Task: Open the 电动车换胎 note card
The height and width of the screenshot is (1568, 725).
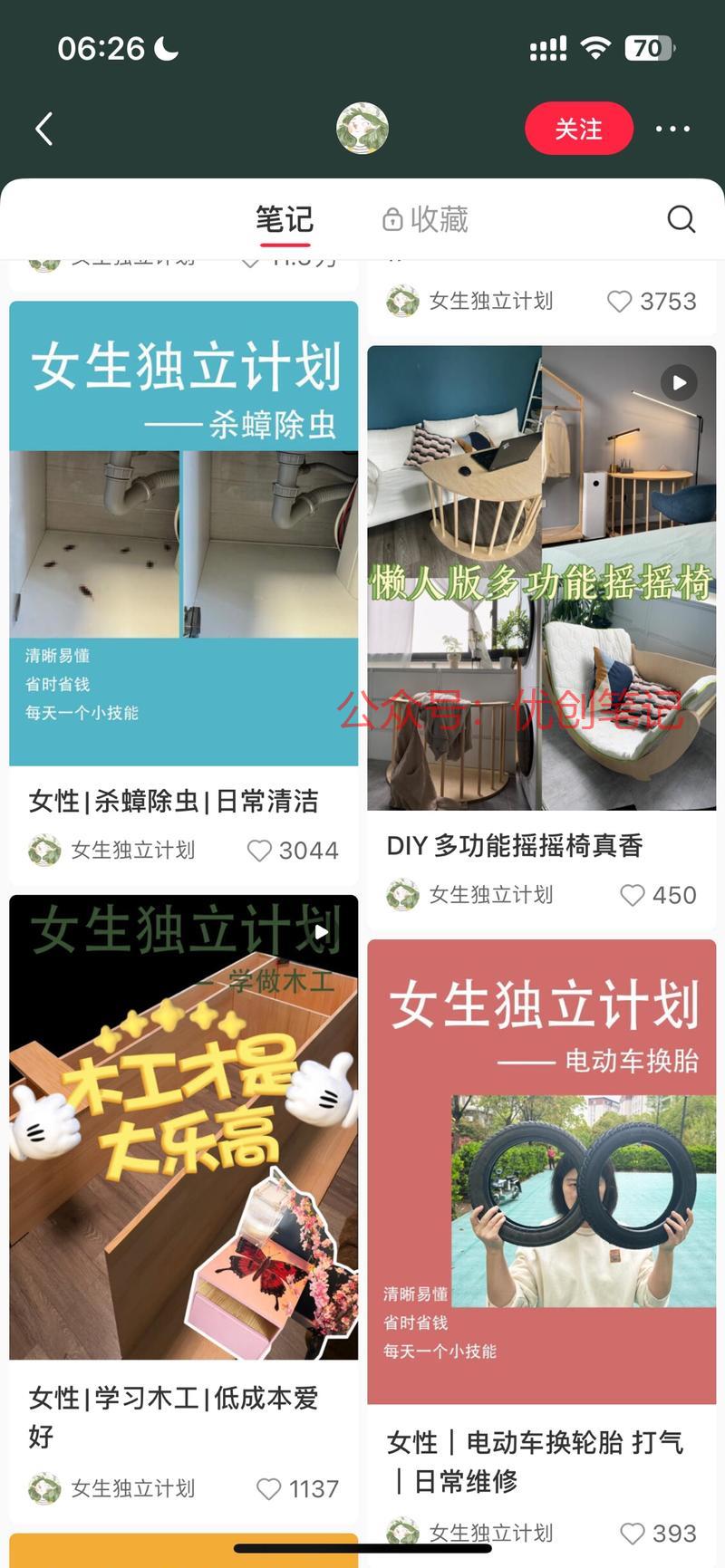Action: tap(542, 1172)
